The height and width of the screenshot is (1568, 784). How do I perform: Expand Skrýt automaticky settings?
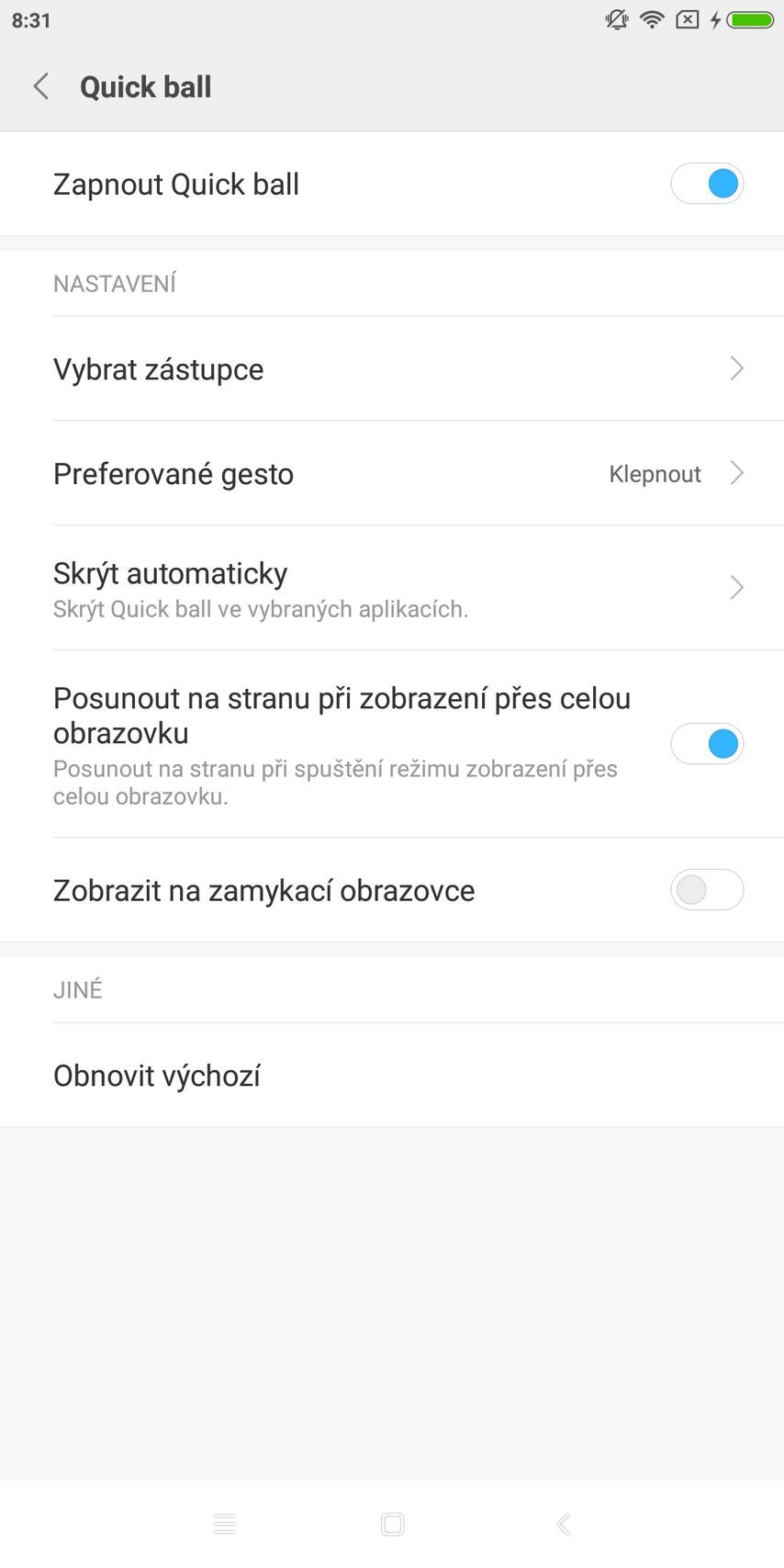pyautogui.click(x=735, y=587)
